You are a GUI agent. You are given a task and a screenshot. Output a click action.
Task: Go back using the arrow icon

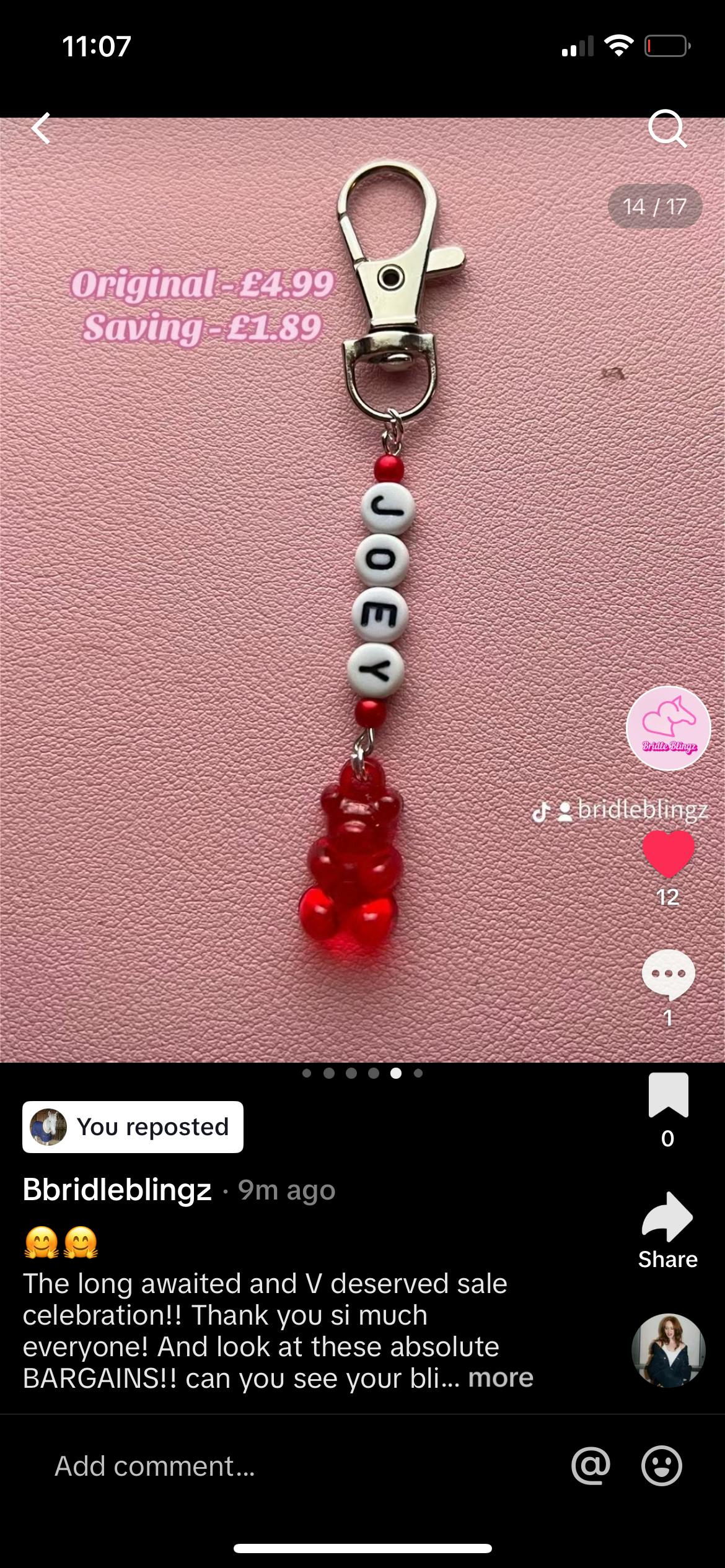pyautogui.click(x=42, y=129)
